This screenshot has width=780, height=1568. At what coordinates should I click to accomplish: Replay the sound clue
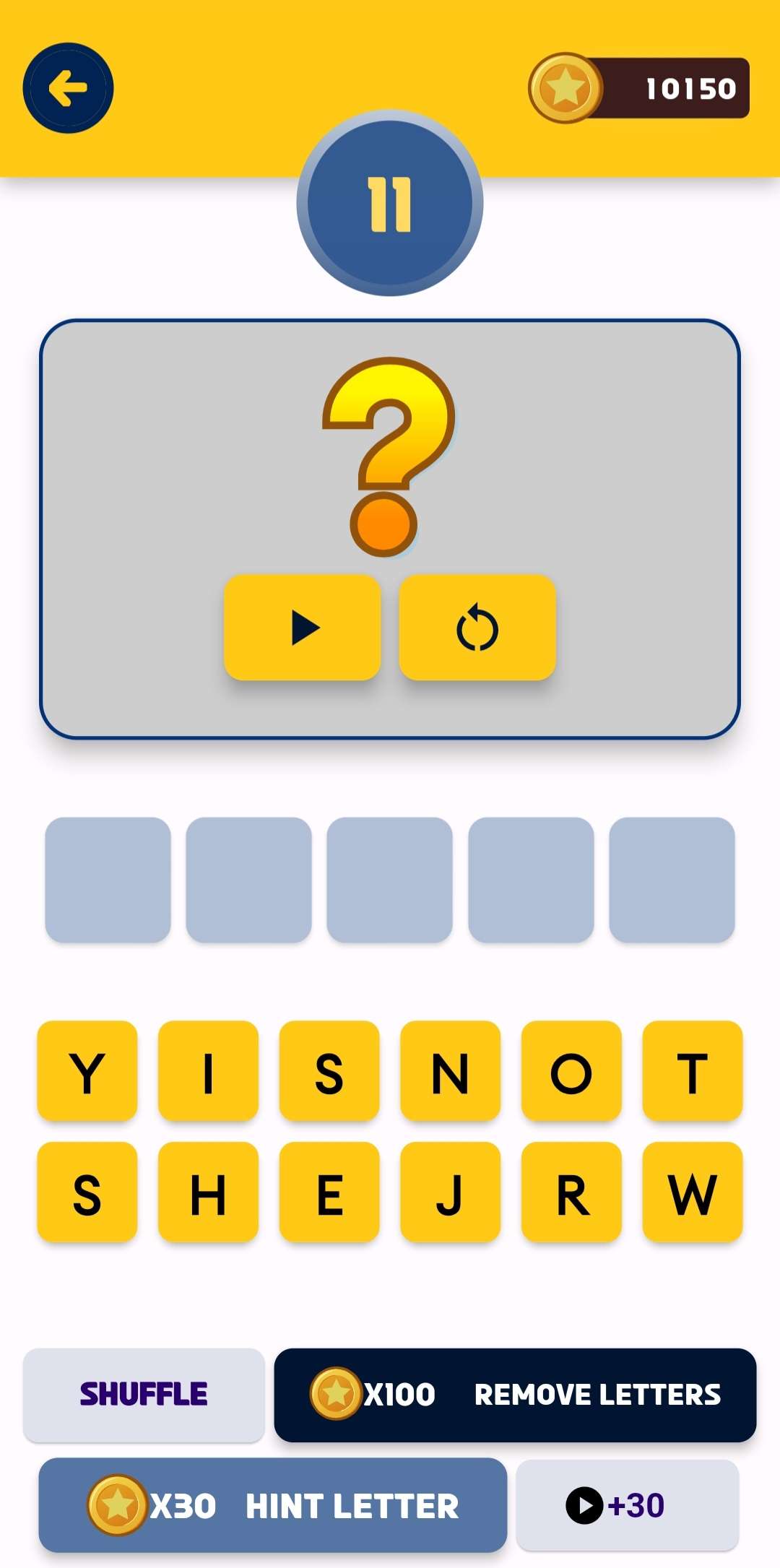coord(477,627)
